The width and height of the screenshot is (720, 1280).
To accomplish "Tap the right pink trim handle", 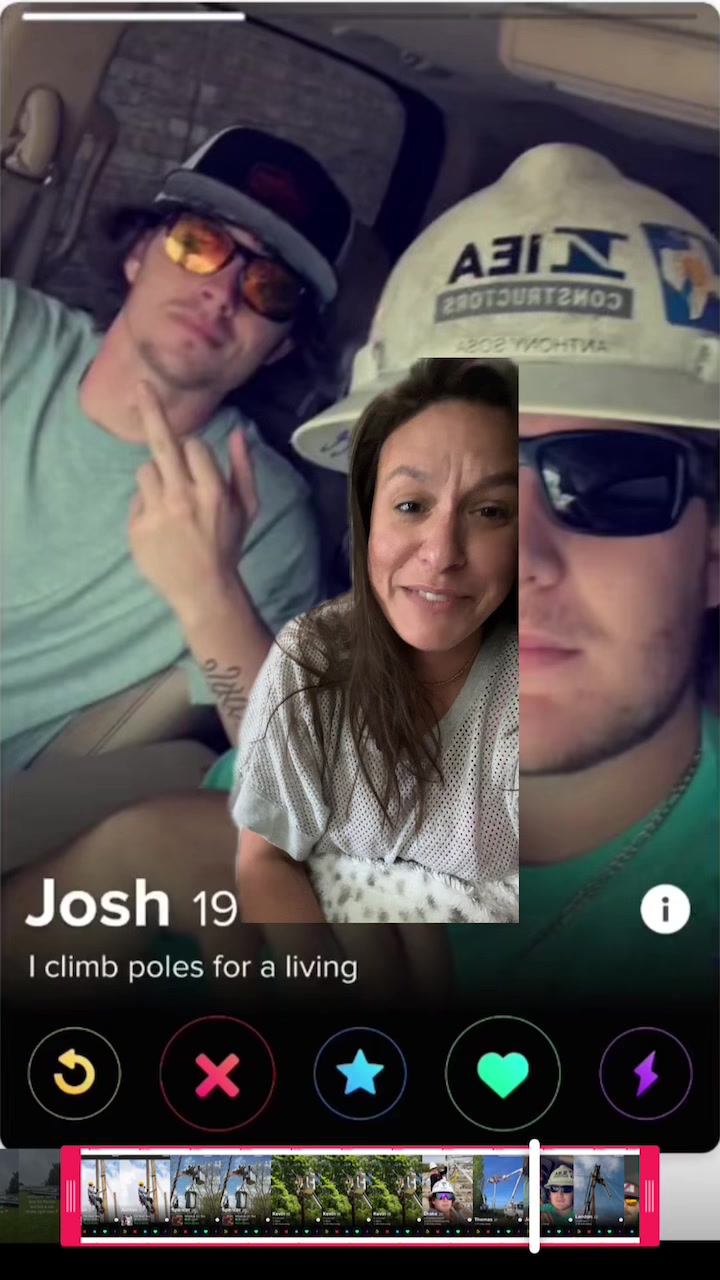I will (x=649, y=1196).
